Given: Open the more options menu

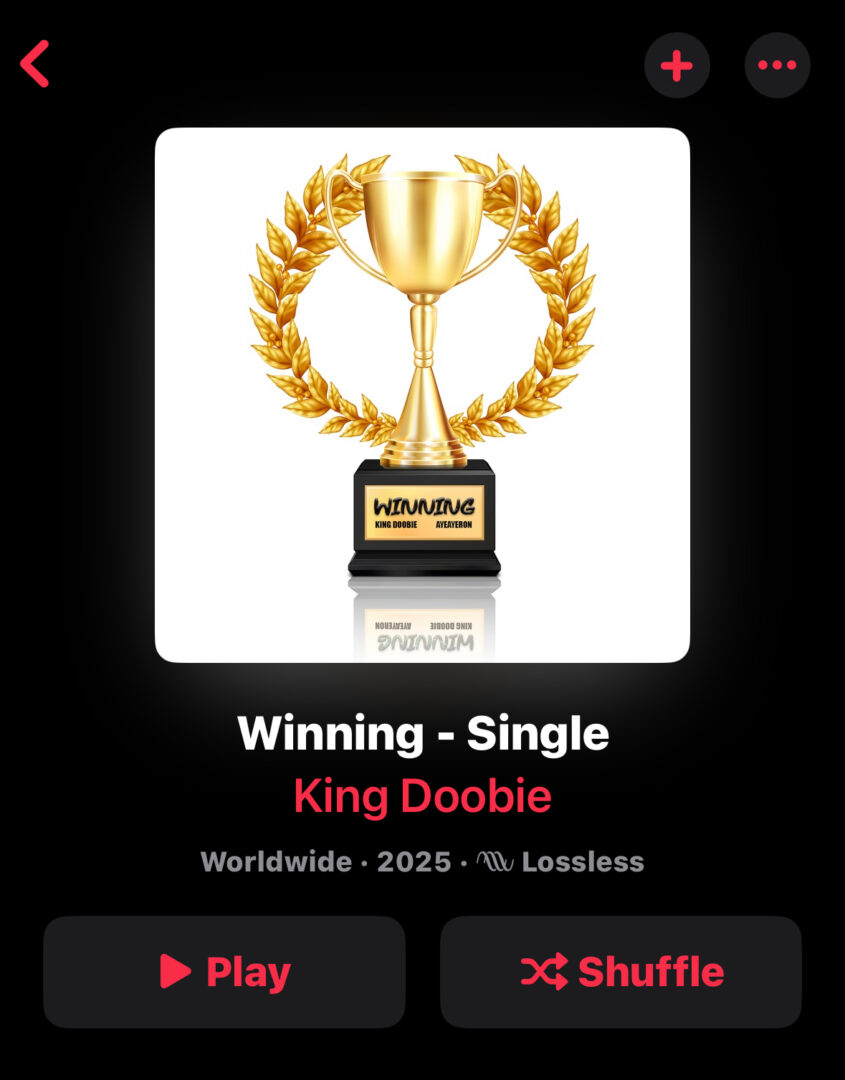Looking at the screenshot, I should point(777,66).
